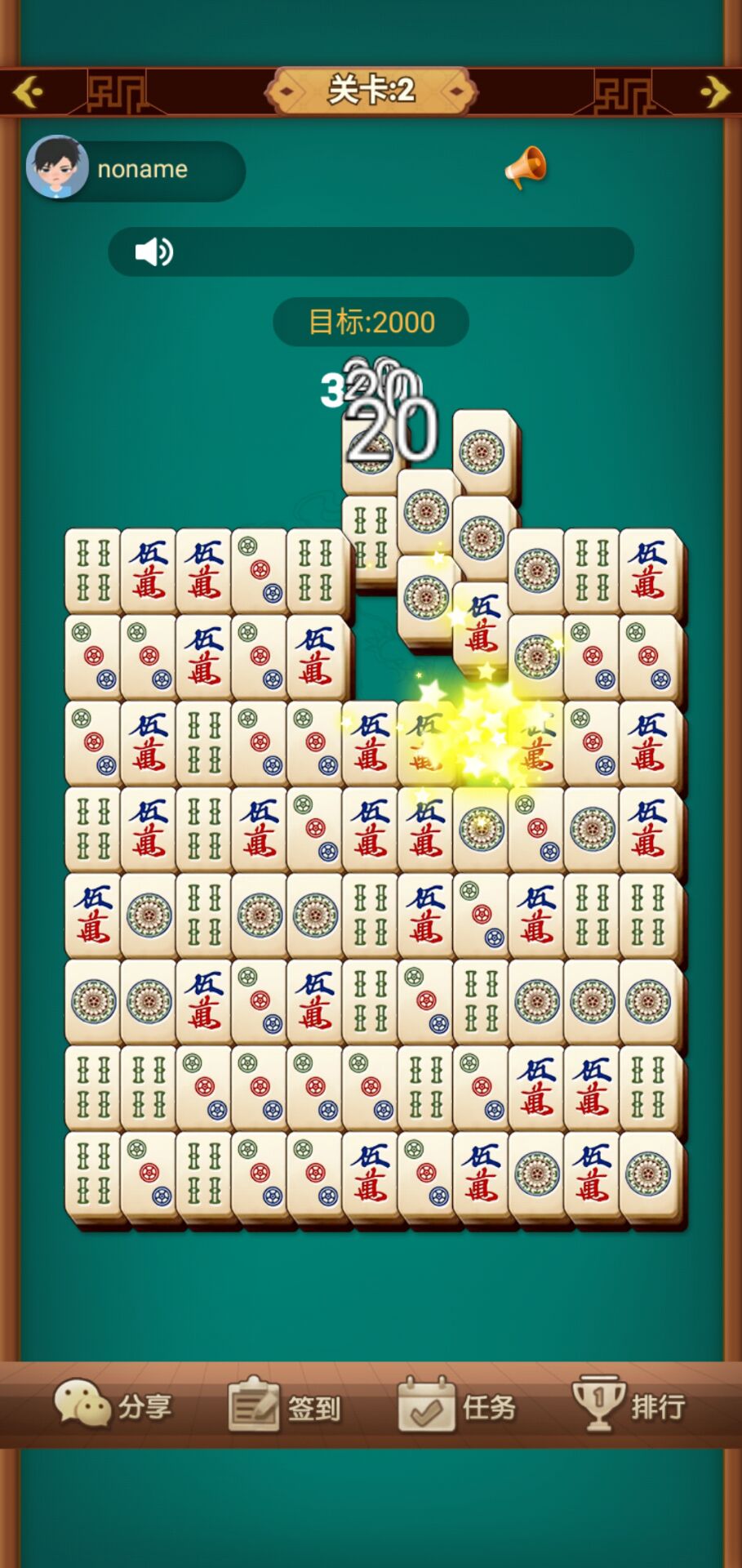Go to the next level arrow
The width and height of the screenshot is (742, 1568).
click(x=713, y=91)
